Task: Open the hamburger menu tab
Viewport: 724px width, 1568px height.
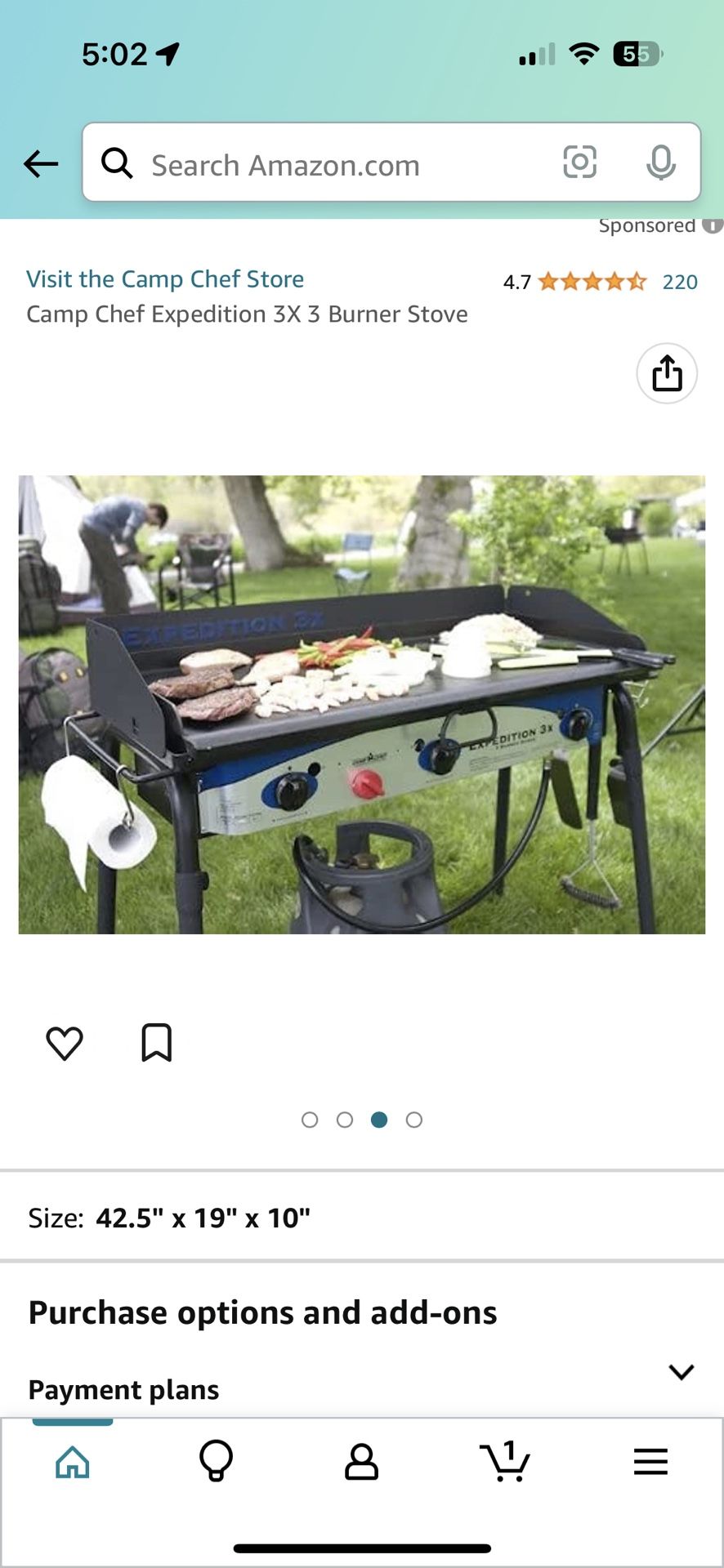Action: pyautogui.click(x=650, y=1462)
